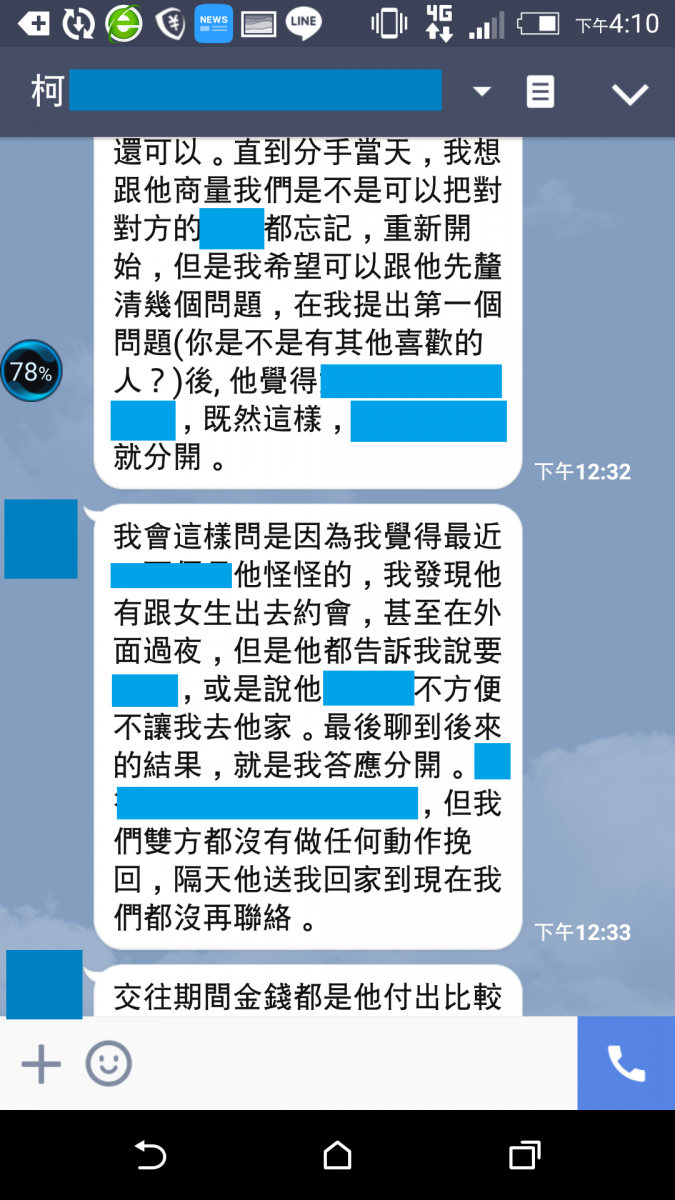
Task: Tap the message input field
Action: click(350, 1064)
